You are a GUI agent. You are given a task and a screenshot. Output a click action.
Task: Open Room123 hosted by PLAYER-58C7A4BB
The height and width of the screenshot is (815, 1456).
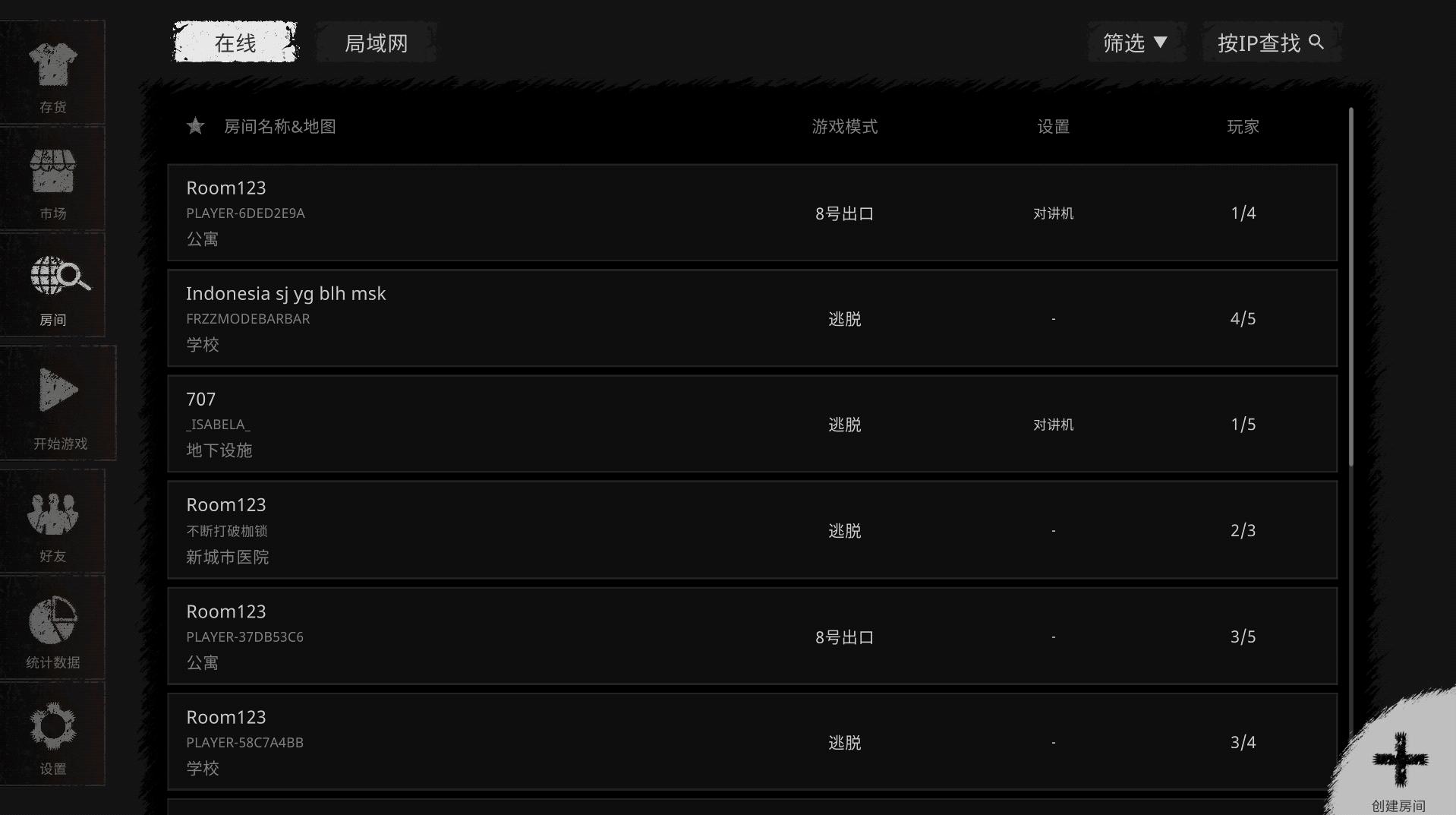[752, 742]
